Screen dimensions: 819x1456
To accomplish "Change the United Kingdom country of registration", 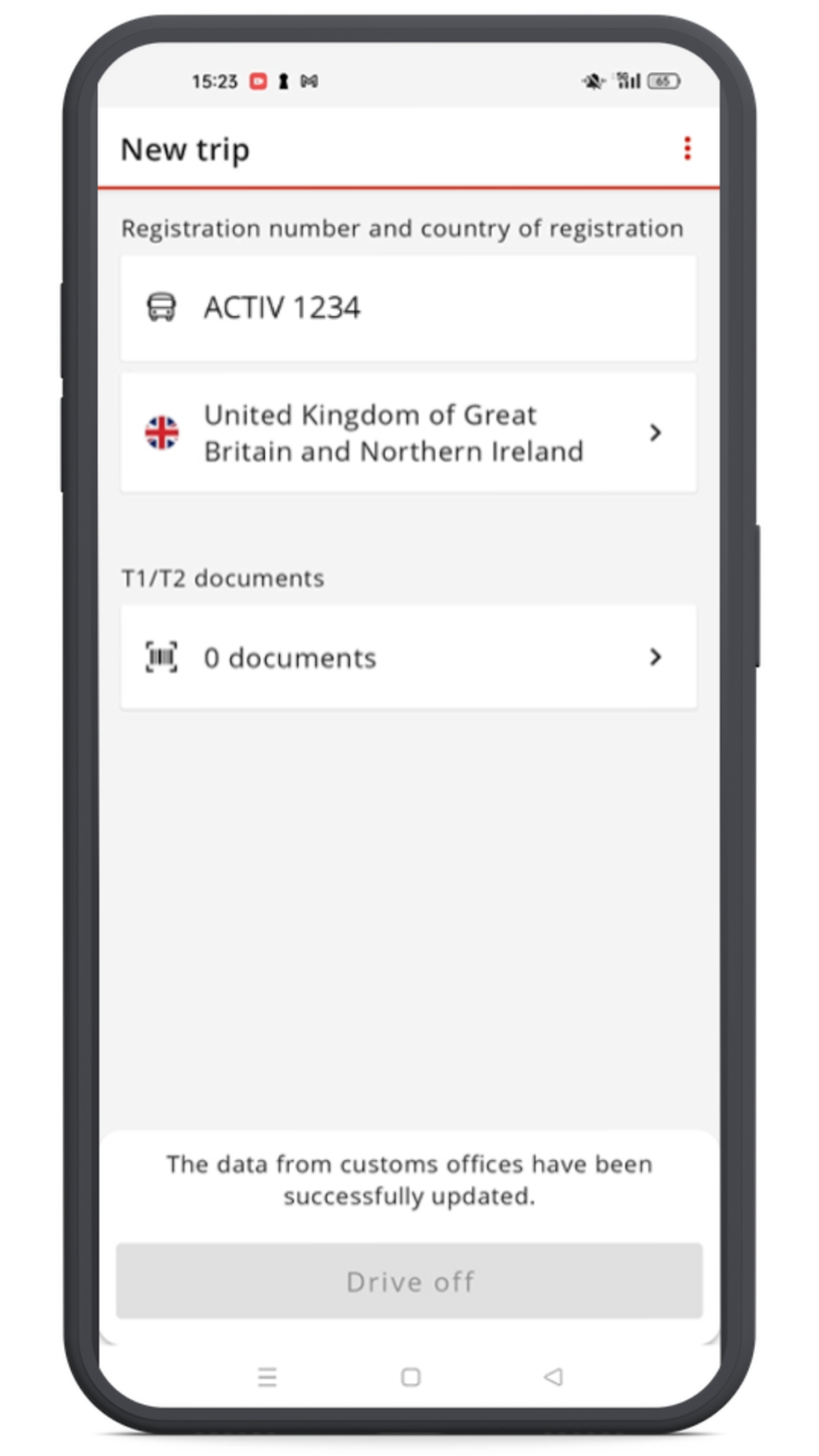I will tap(408, 433).
